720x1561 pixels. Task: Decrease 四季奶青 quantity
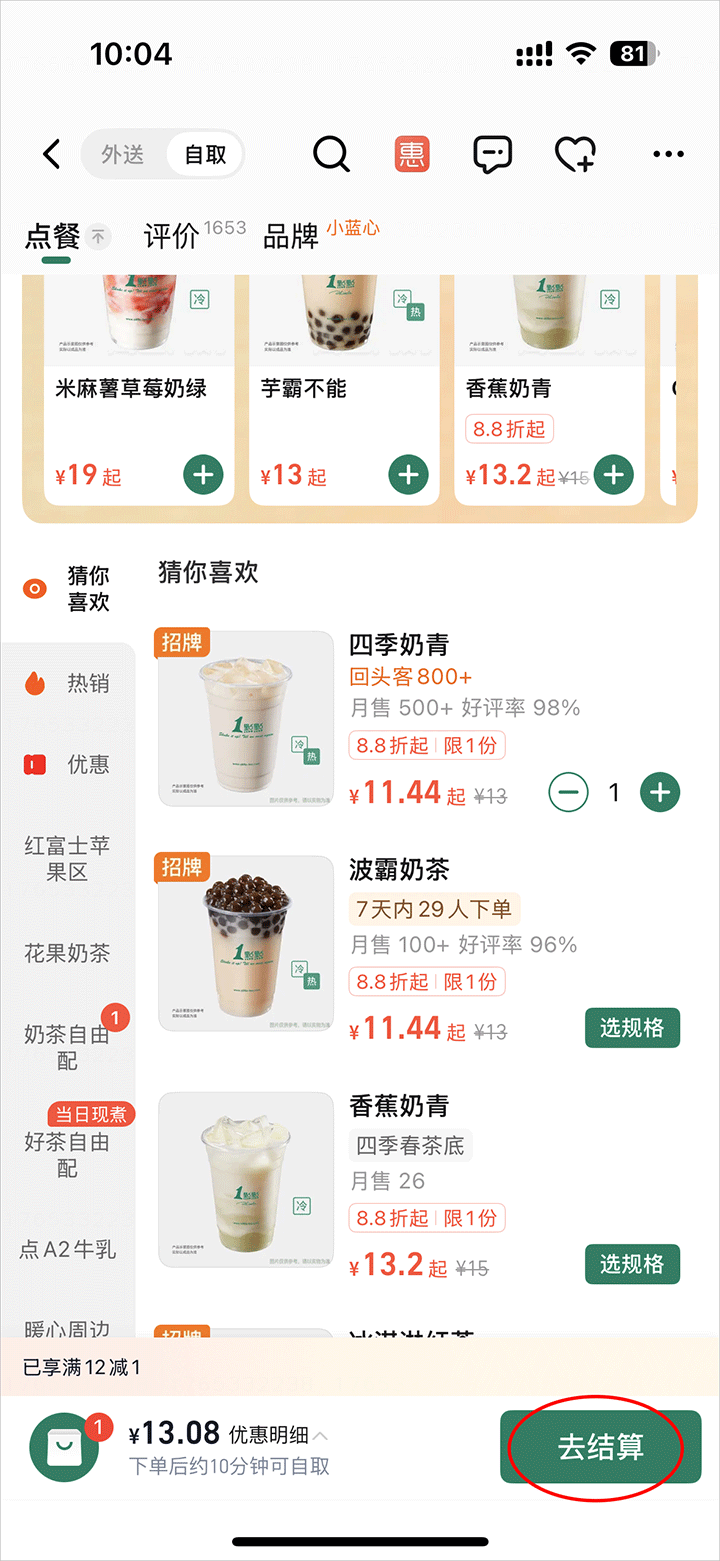(x=568, y=793)
